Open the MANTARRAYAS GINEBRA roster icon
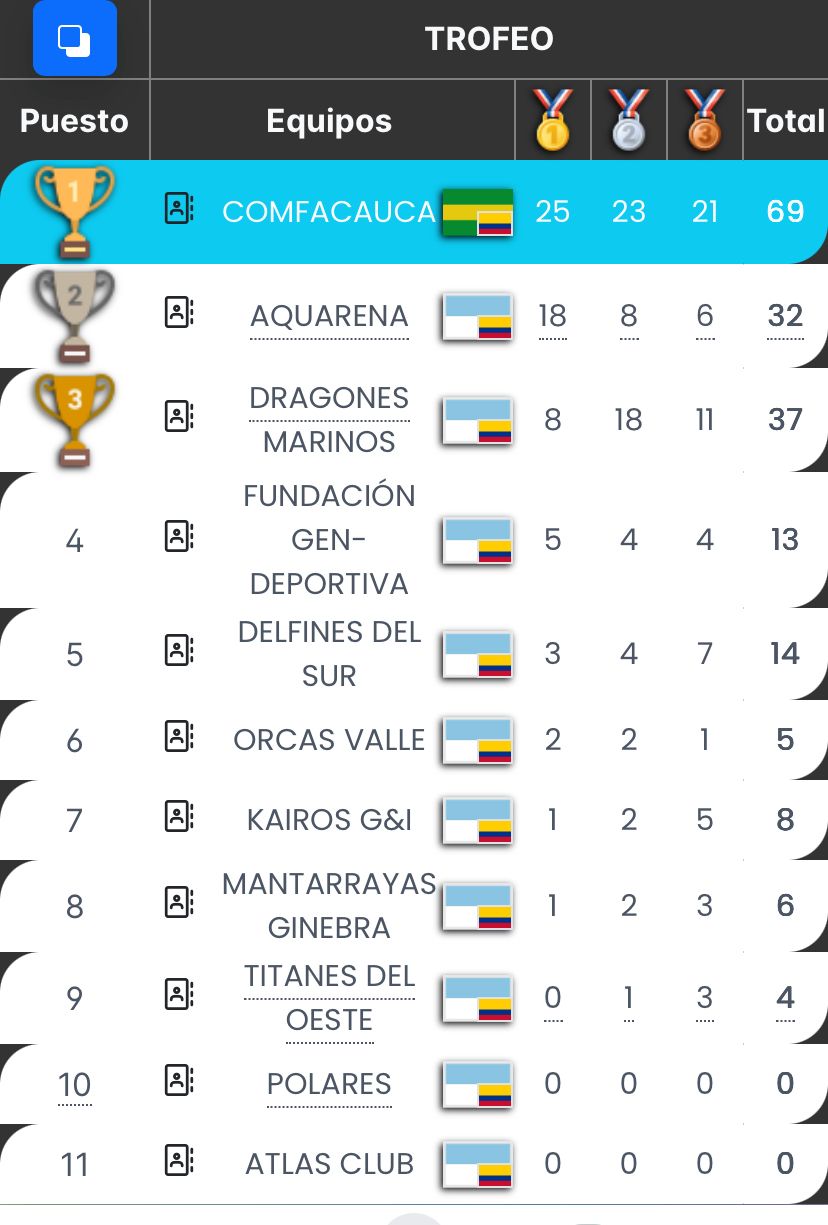Image resolution: width=828 pixels, height=1225 pixels. (178, 904)
